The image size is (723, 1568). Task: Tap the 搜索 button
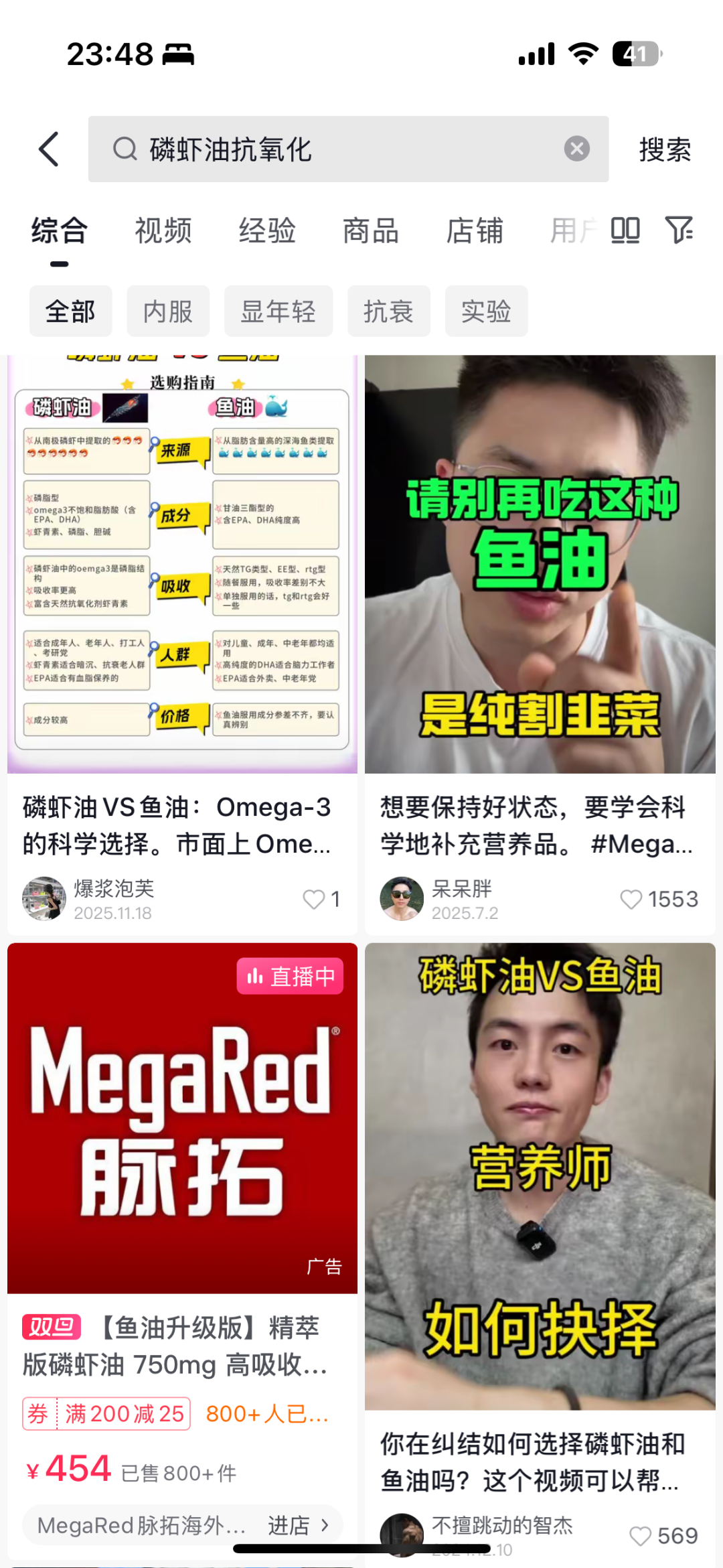665,149
